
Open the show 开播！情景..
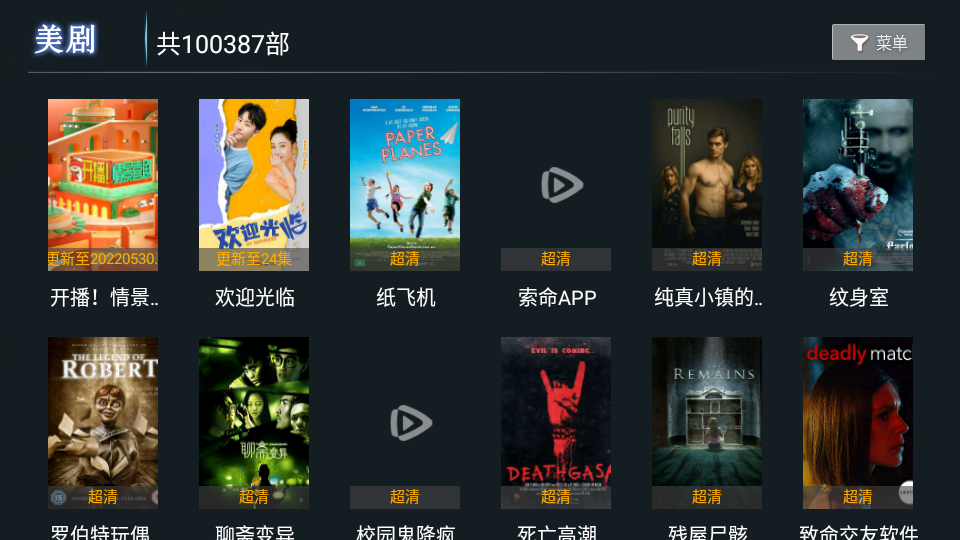point(103,185)
